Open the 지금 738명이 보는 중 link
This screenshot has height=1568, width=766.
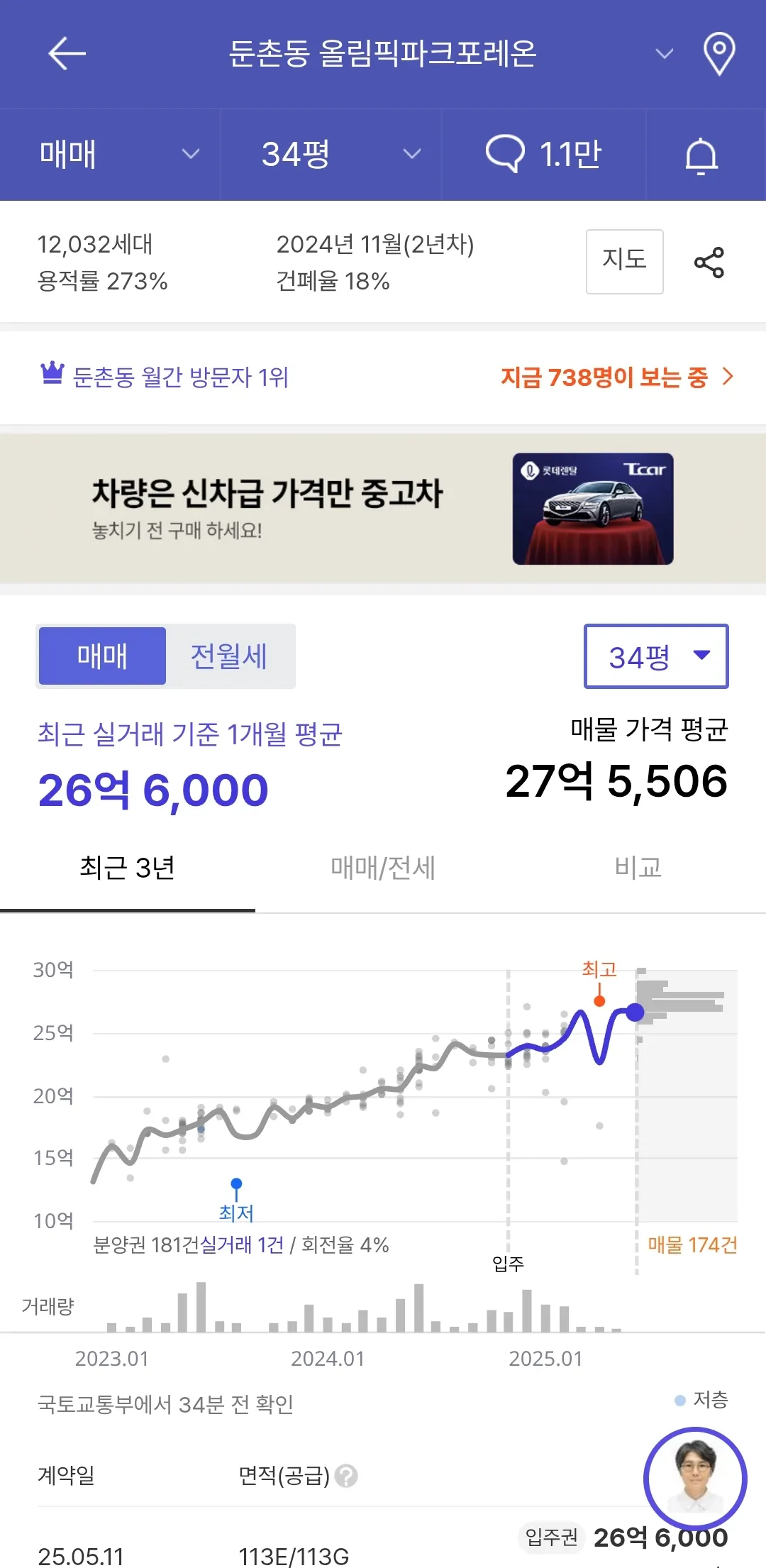[x=615, y=377]
